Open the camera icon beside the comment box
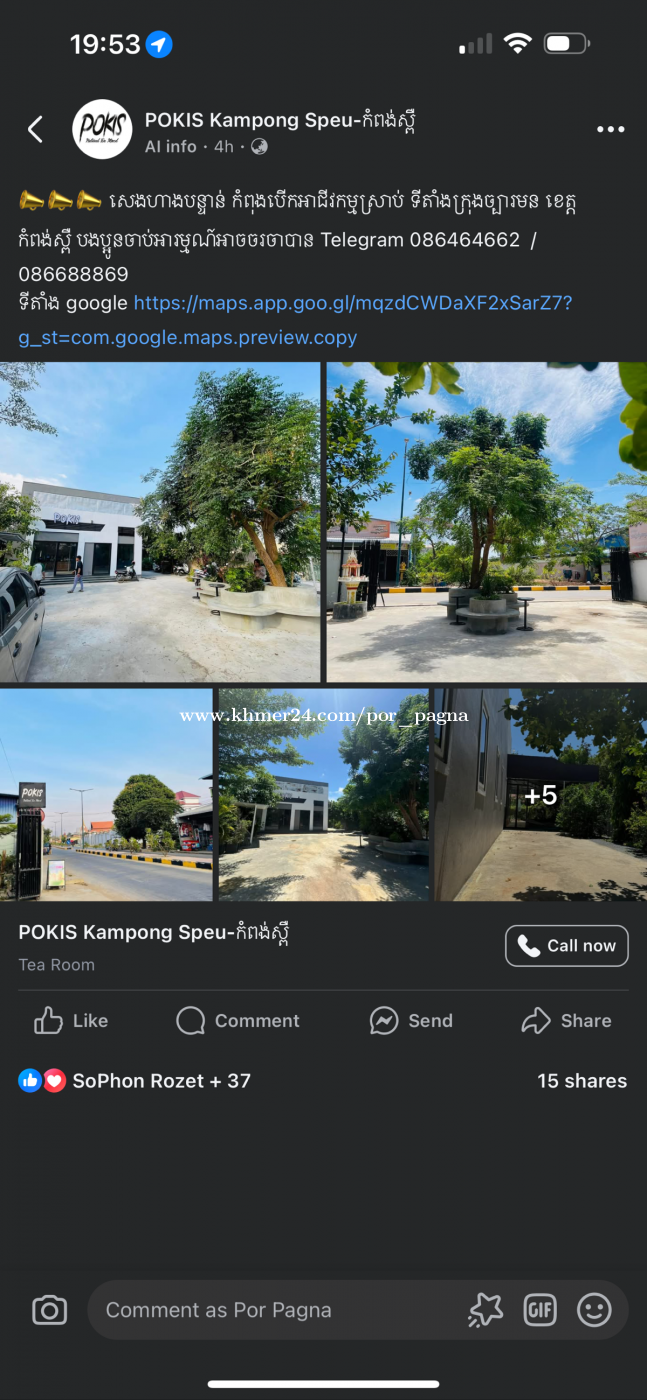This screenshot has width=647, height=1400. tap(50, 1310)
